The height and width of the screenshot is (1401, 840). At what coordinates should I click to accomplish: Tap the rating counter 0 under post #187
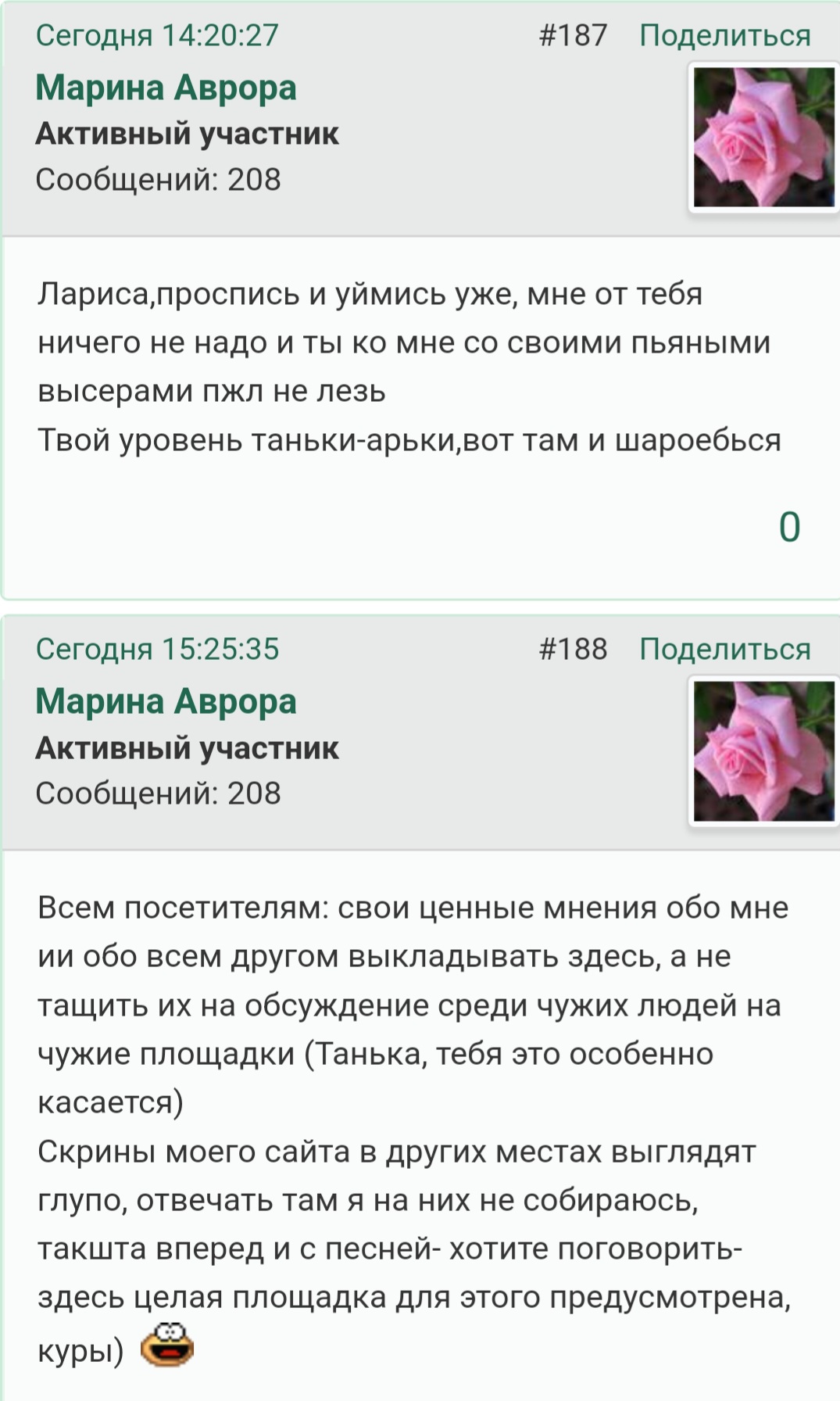click(x=789, y=527)
